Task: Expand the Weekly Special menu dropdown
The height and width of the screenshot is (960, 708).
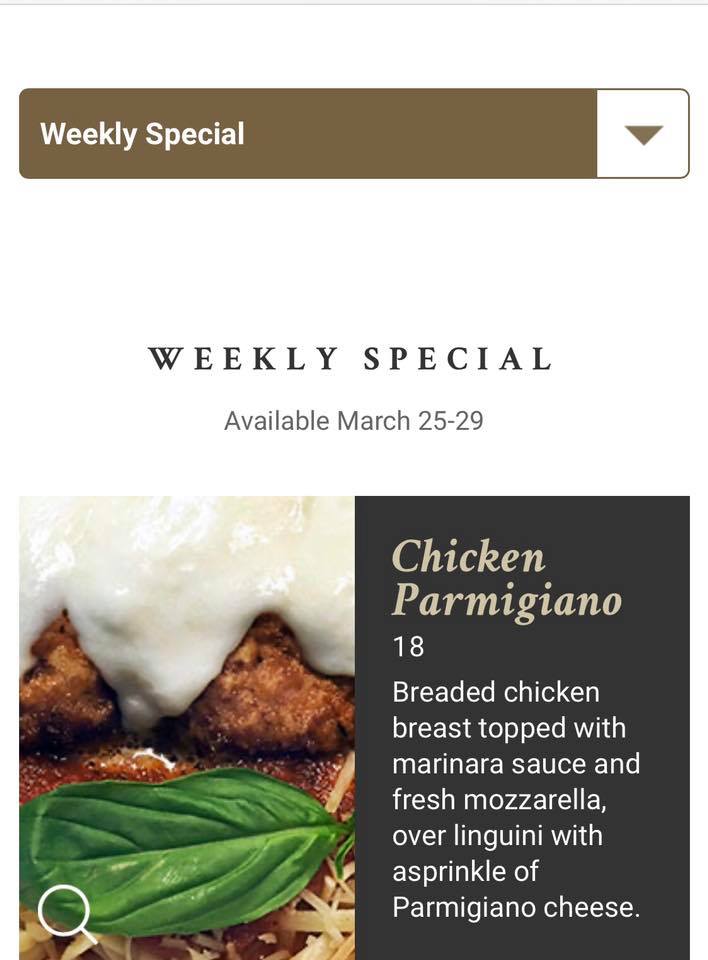Action: [x=642, y=134]
